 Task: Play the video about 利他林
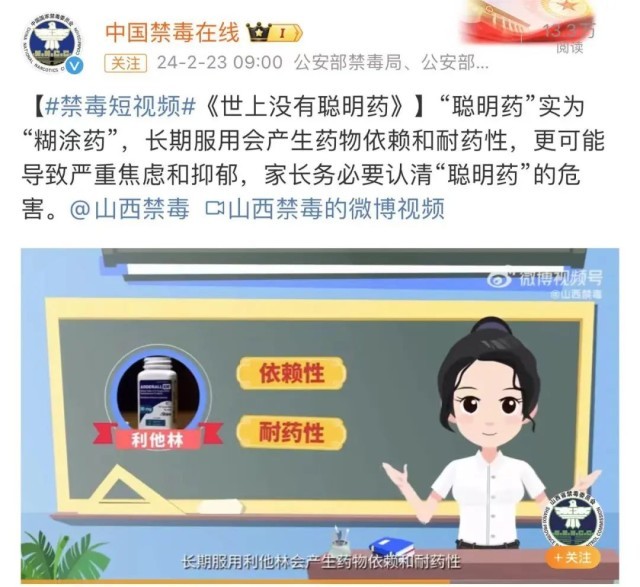click(320, 410)
